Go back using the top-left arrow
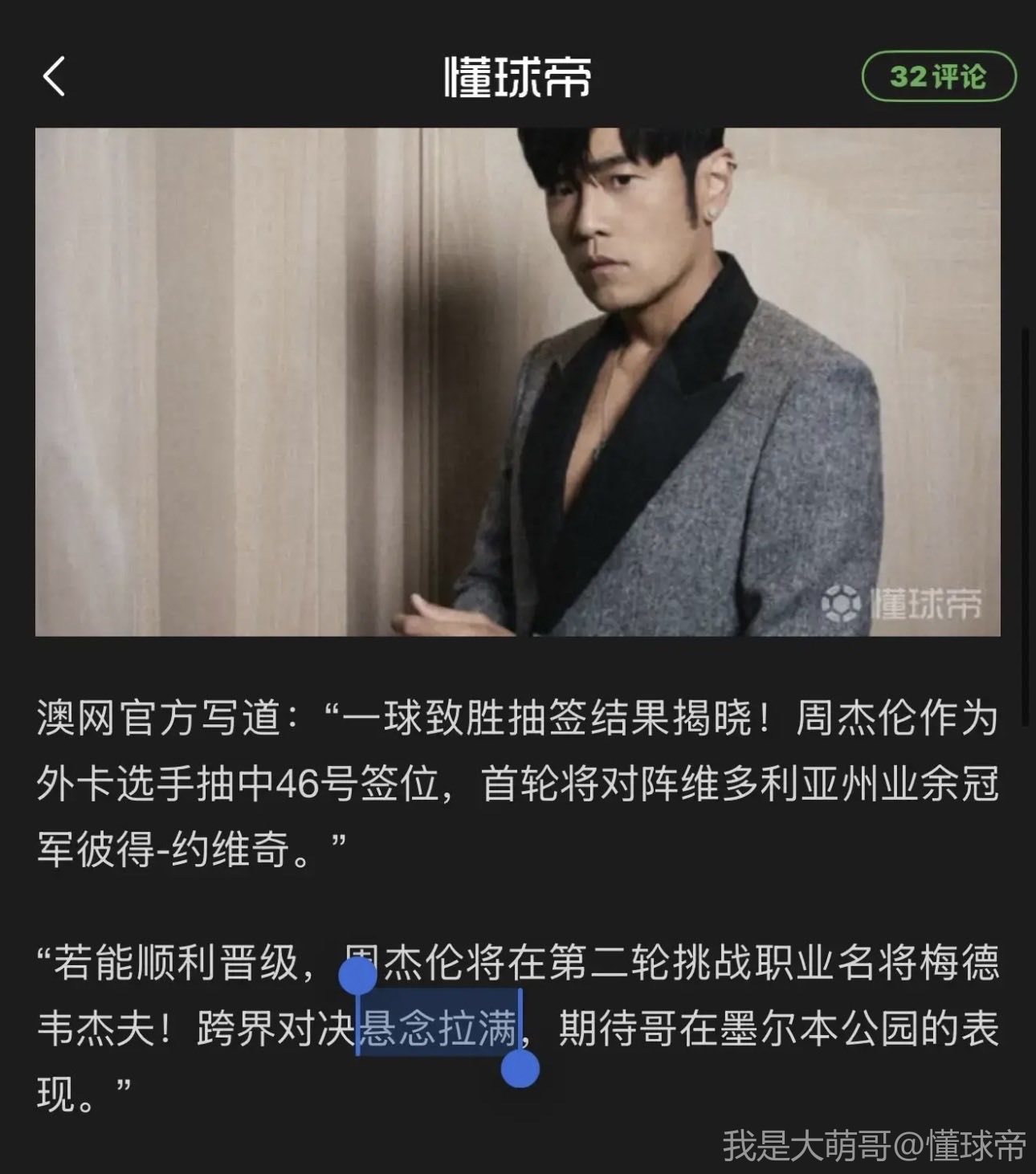The width and height of the screenshot is (1036, 1174). coord(54,77)
